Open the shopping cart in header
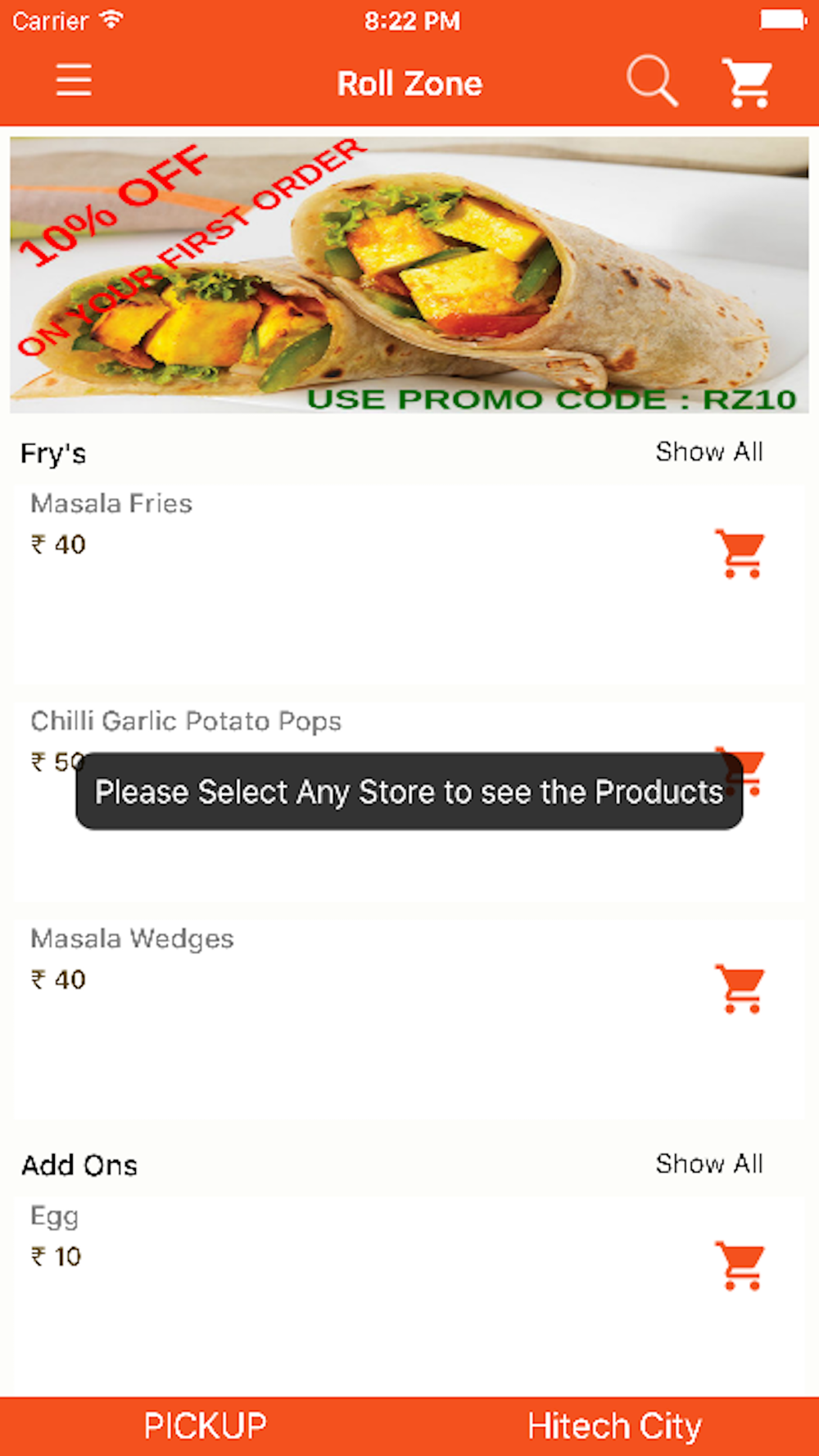 tap(747, 83)
